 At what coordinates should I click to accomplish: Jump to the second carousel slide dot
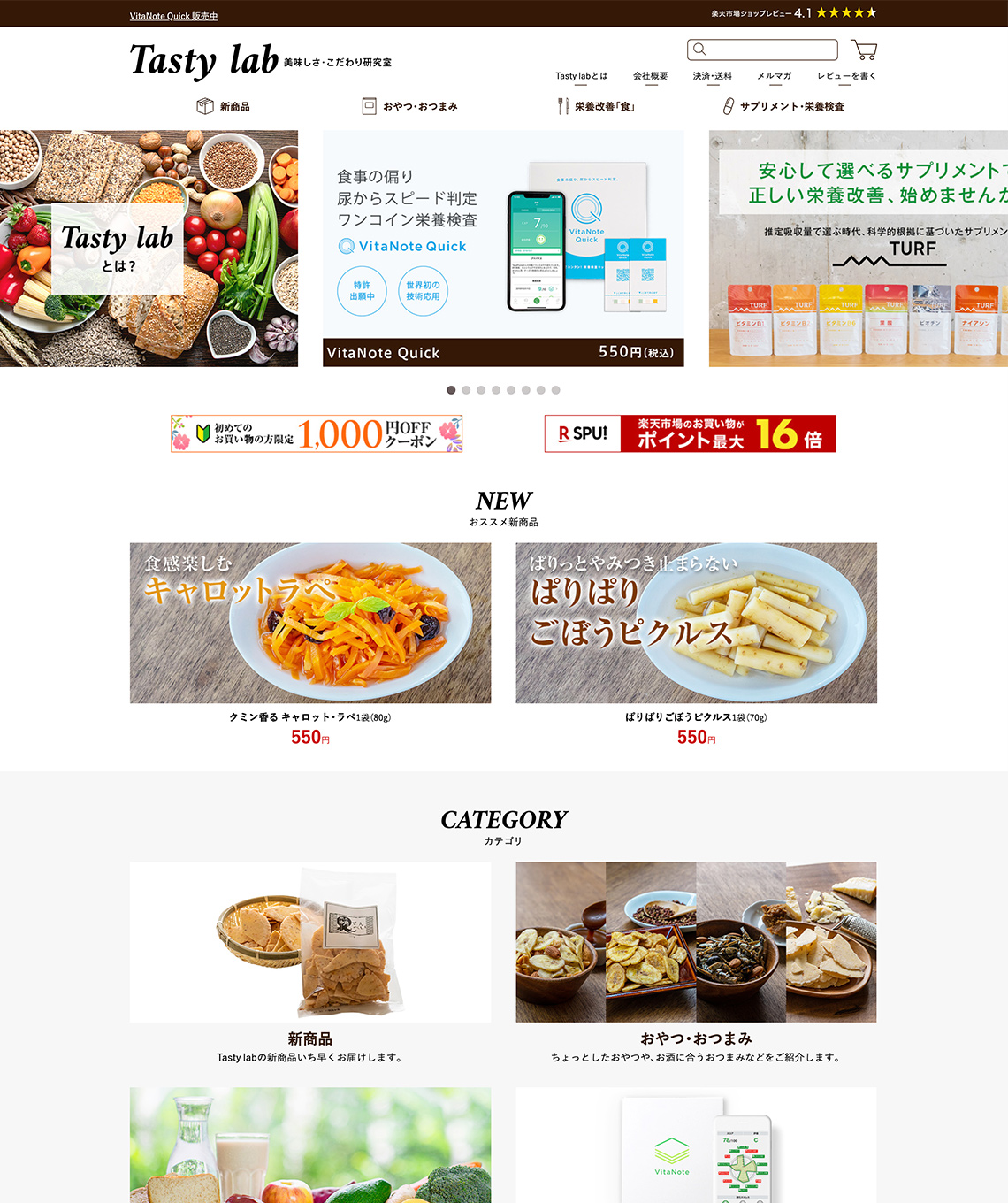(466, 390)
